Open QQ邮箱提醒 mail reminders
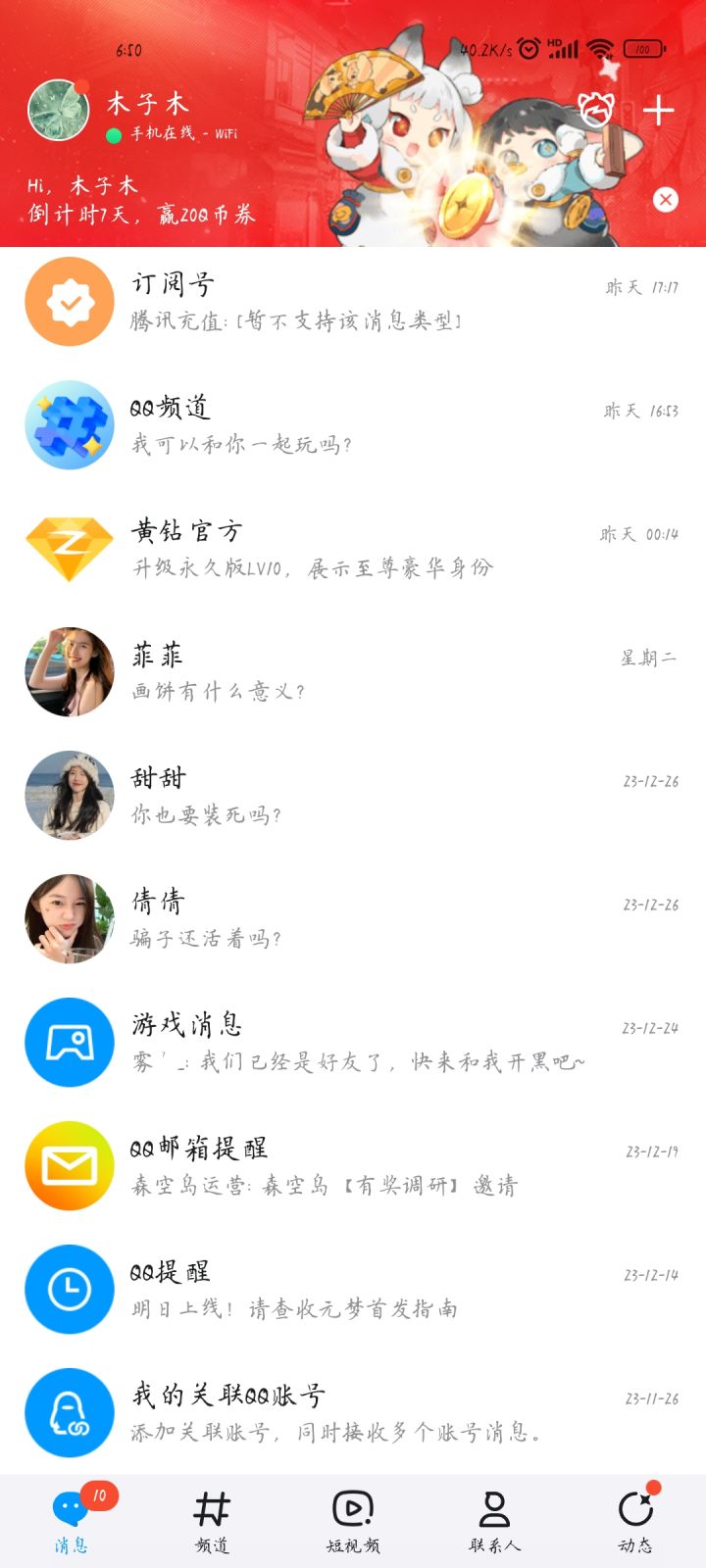Viewport: 706px width, 1568px height. coord(353,1166)
